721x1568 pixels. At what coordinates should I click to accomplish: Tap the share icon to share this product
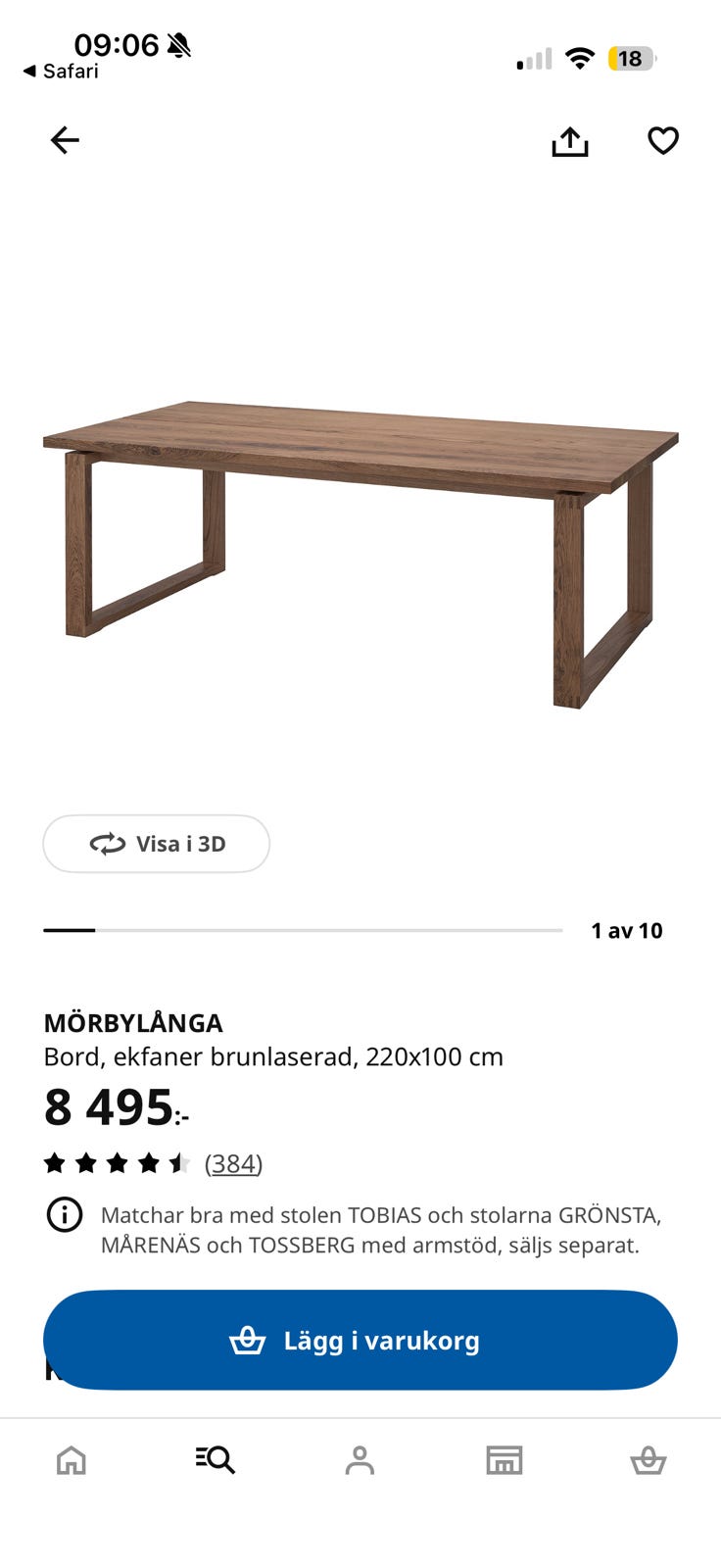point(569,140)
